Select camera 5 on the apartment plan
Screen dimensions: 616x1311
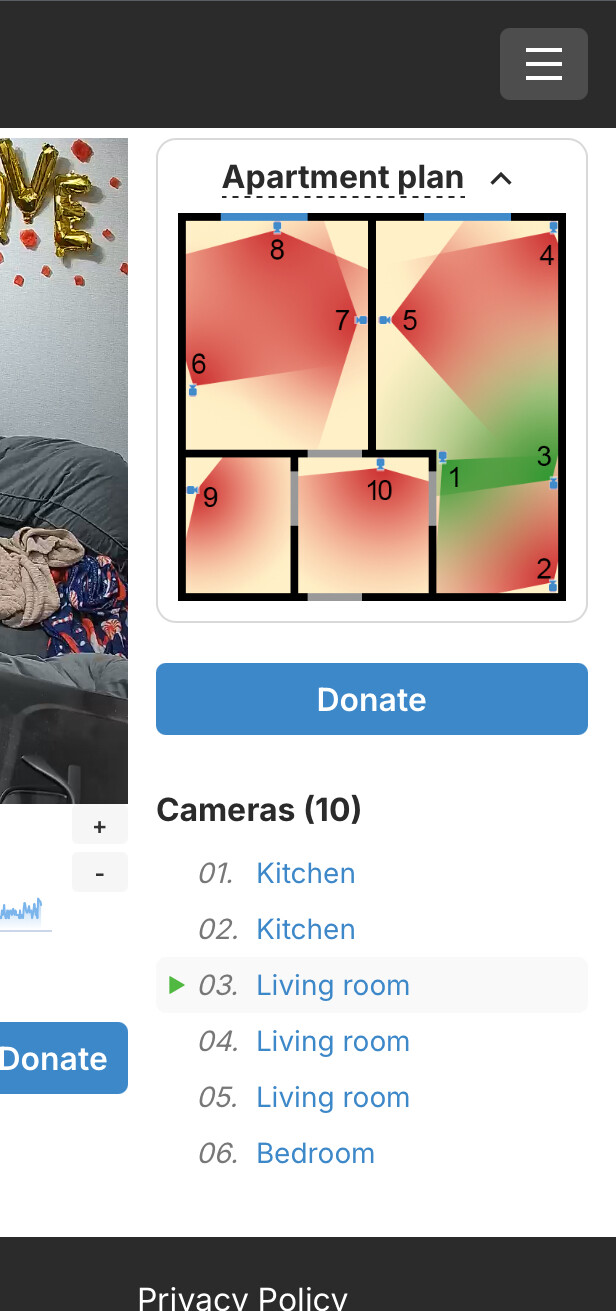click(x=385, y=320)
